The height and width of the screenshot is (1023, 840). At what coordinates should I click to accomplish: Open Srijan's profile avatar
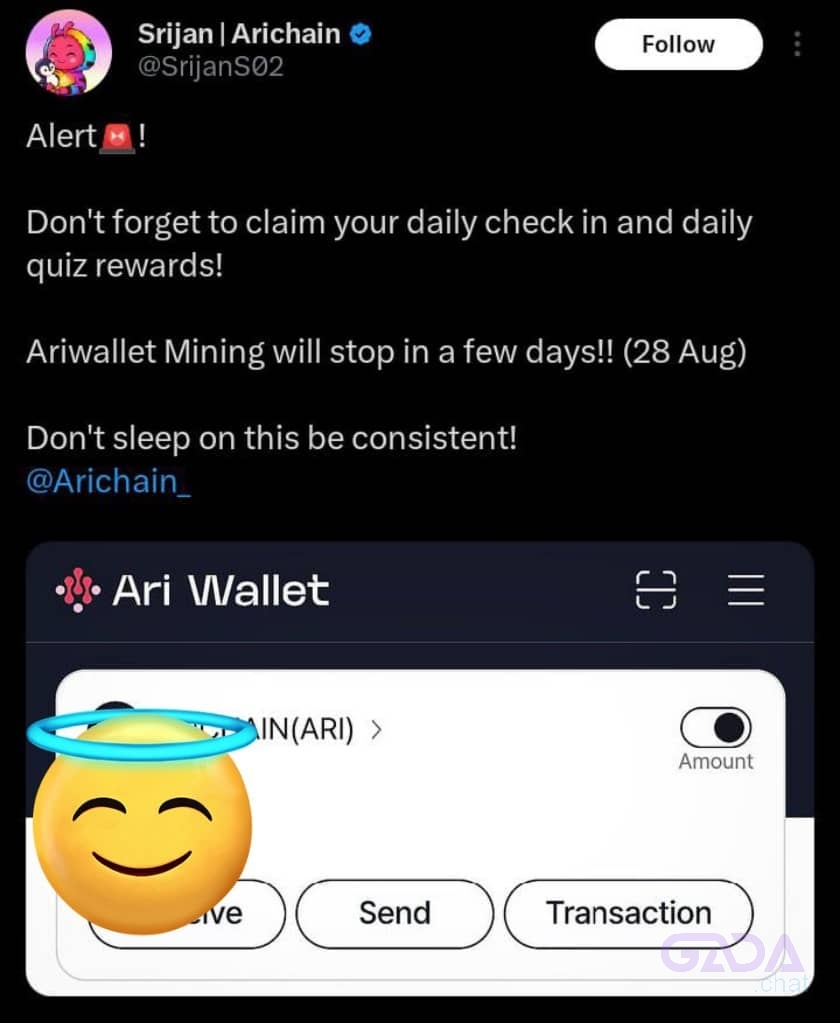[68, 54]
